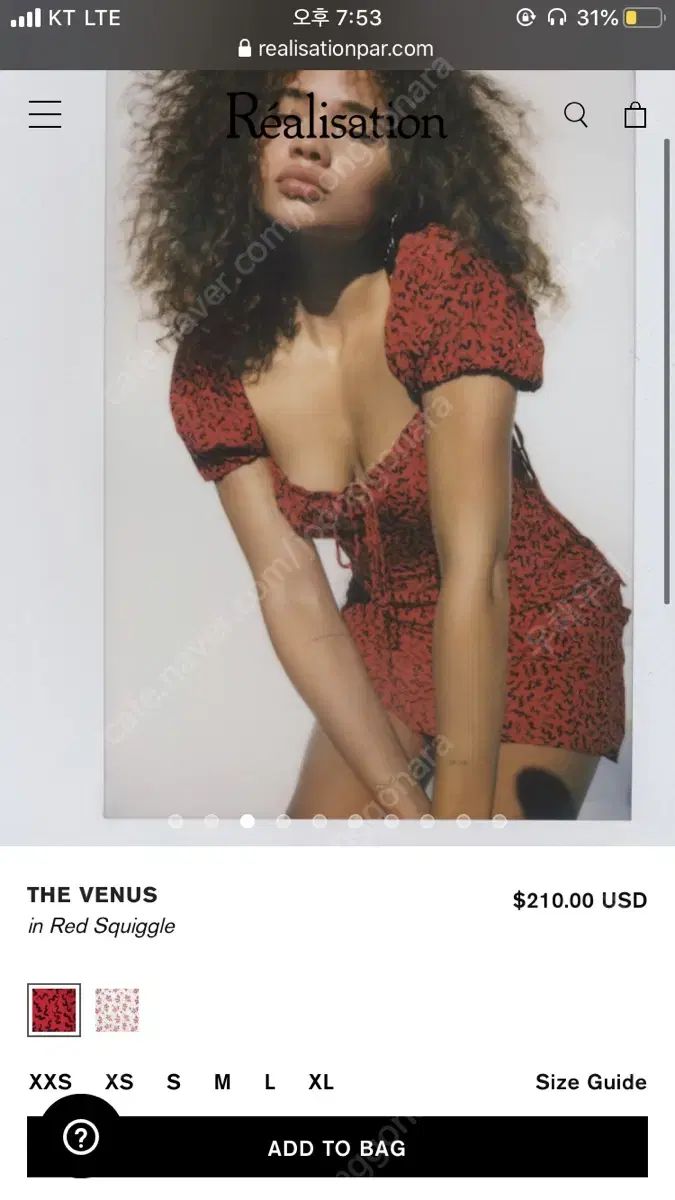
Task: Choose size XL
Action: (x=321, y=1082)
